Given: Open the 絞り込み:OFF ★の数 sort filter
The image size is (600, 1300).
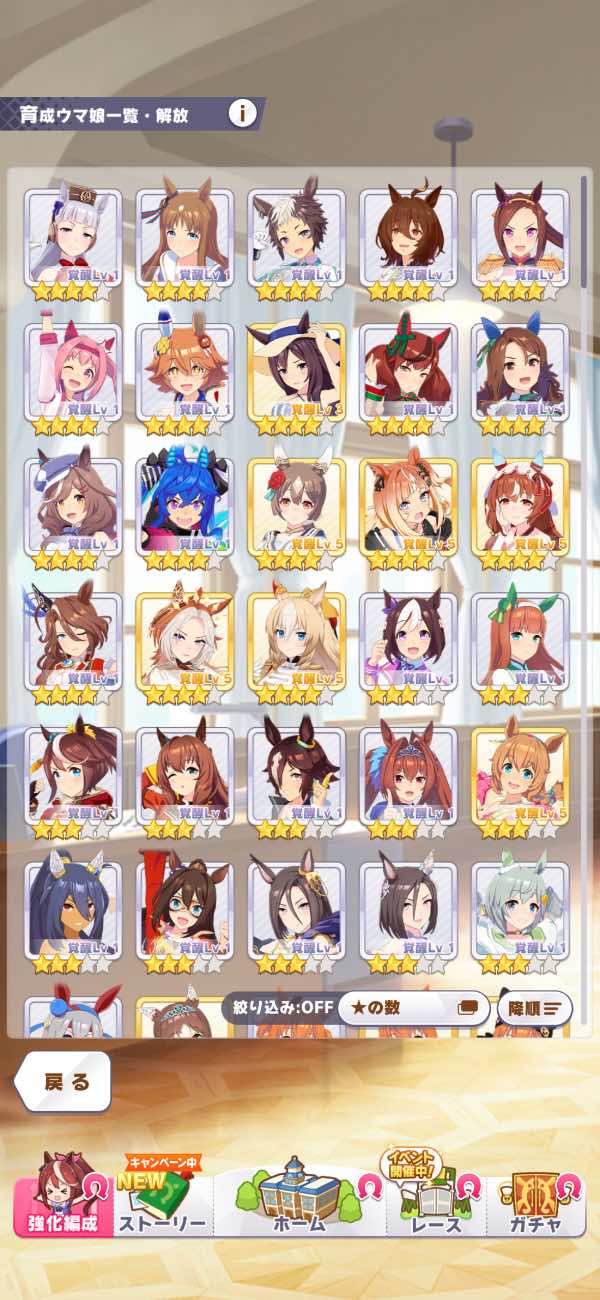Looking at the screenshot, I should tap(408, 1007).
